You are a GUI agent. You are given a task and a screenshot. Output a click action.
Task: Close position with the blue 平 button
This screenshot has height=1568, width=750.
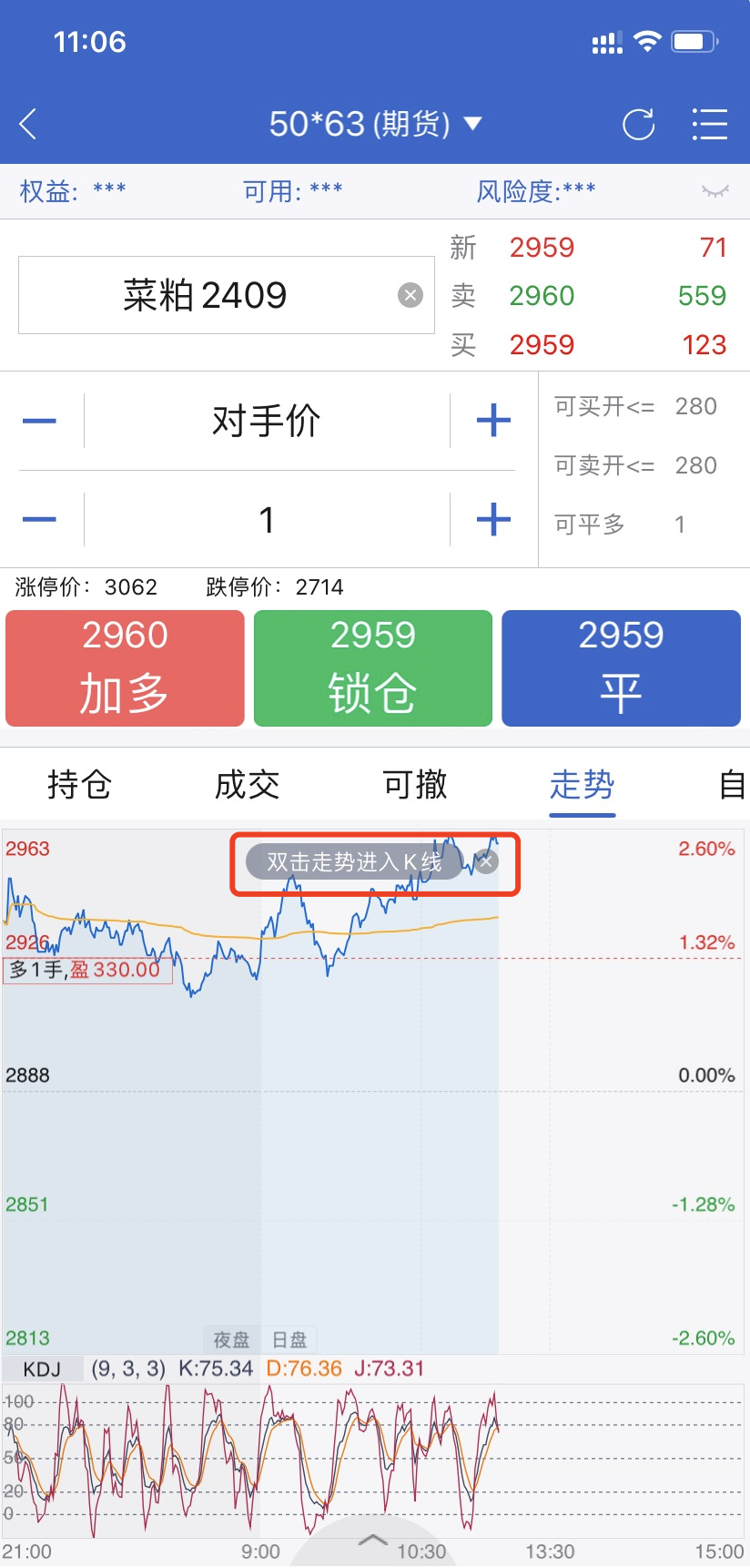pyautogui.click(x=621, y=668)
